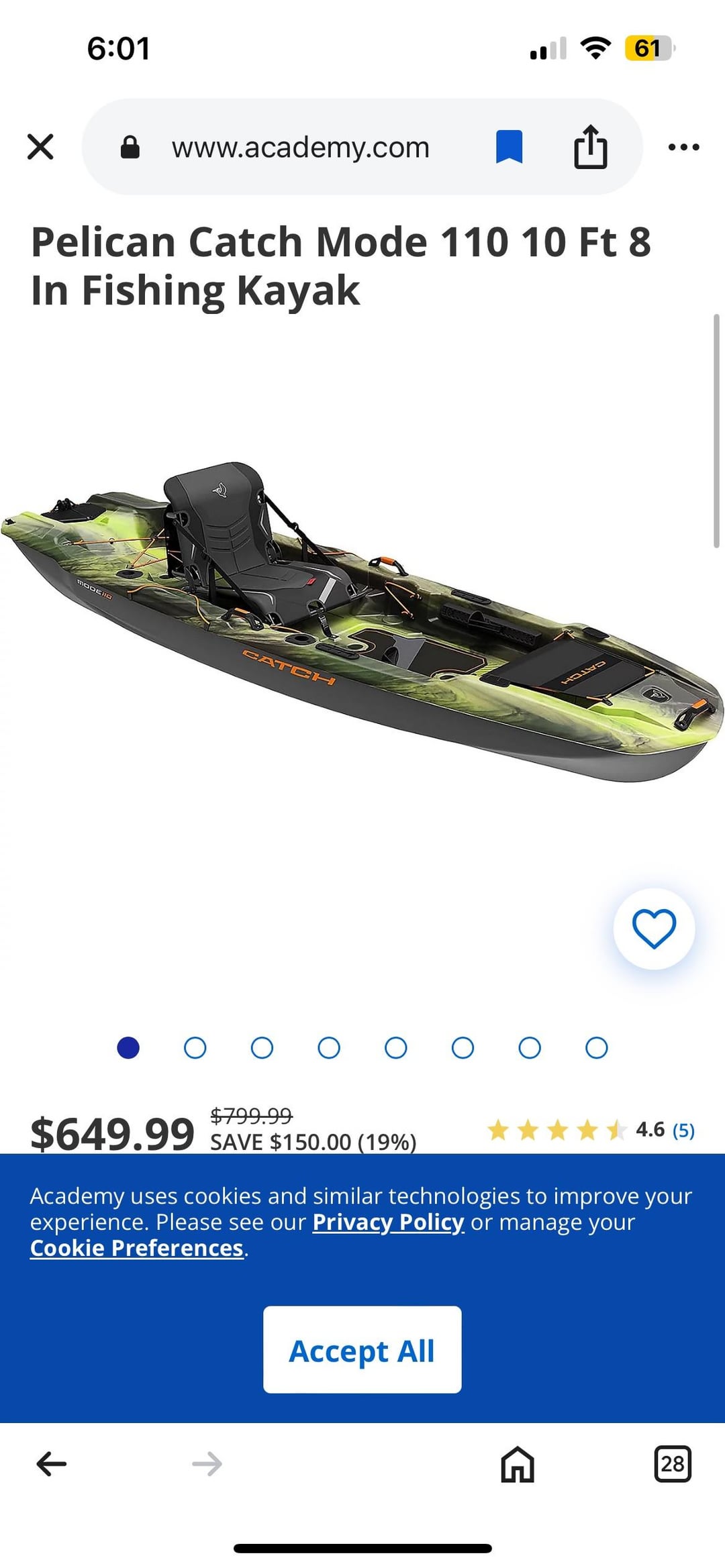Image resolution: width=725 pixels, height=1568 pixels.
Task: Tap the academy.com address bar
Action: pos(300,148)
